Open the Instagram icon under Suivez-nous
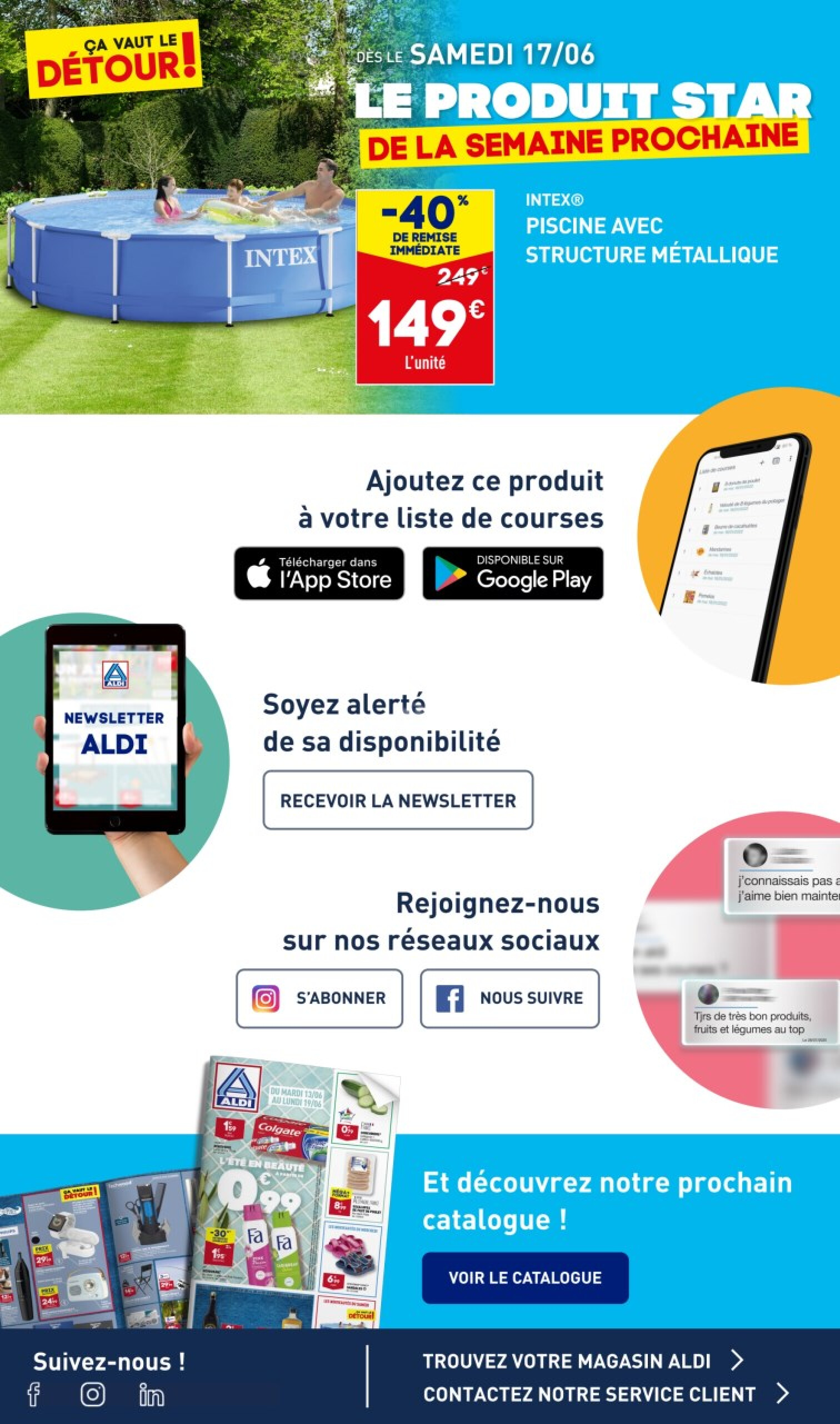 pyautogui.click(x=93, y=1394)
